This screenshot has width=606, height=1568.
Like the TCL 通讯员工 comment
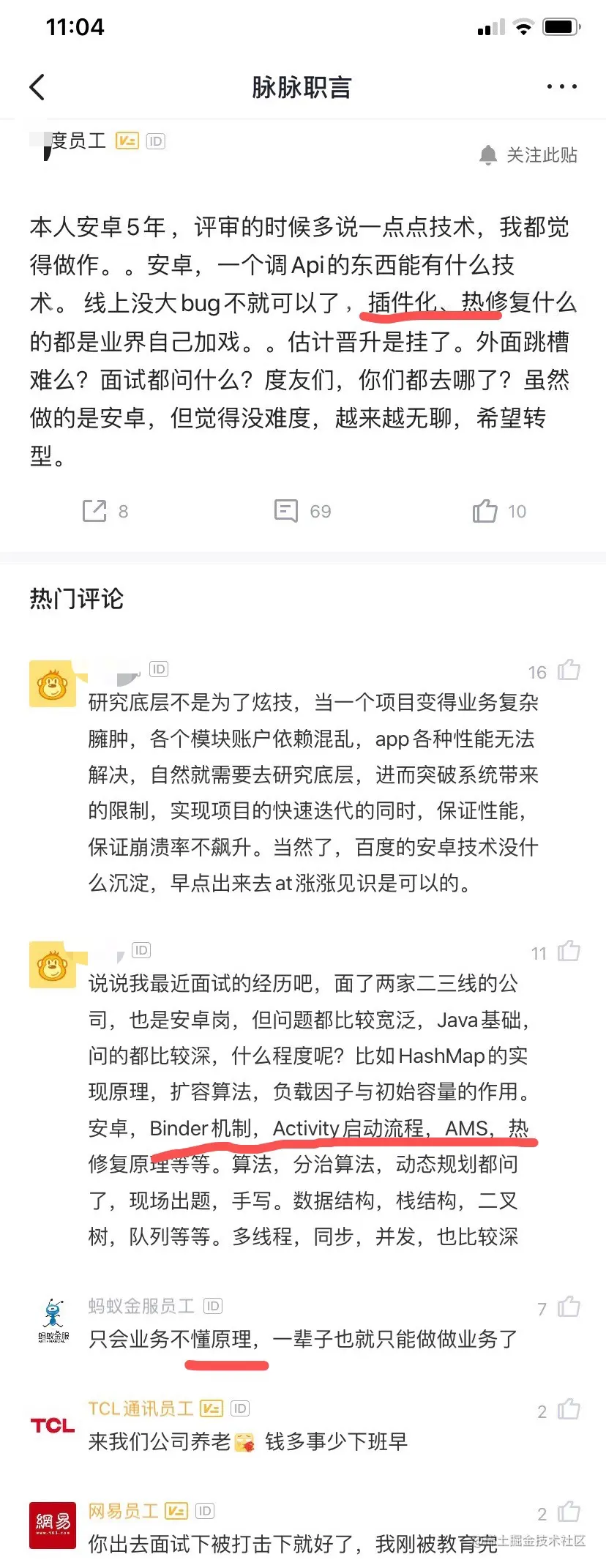(569, 1409)
